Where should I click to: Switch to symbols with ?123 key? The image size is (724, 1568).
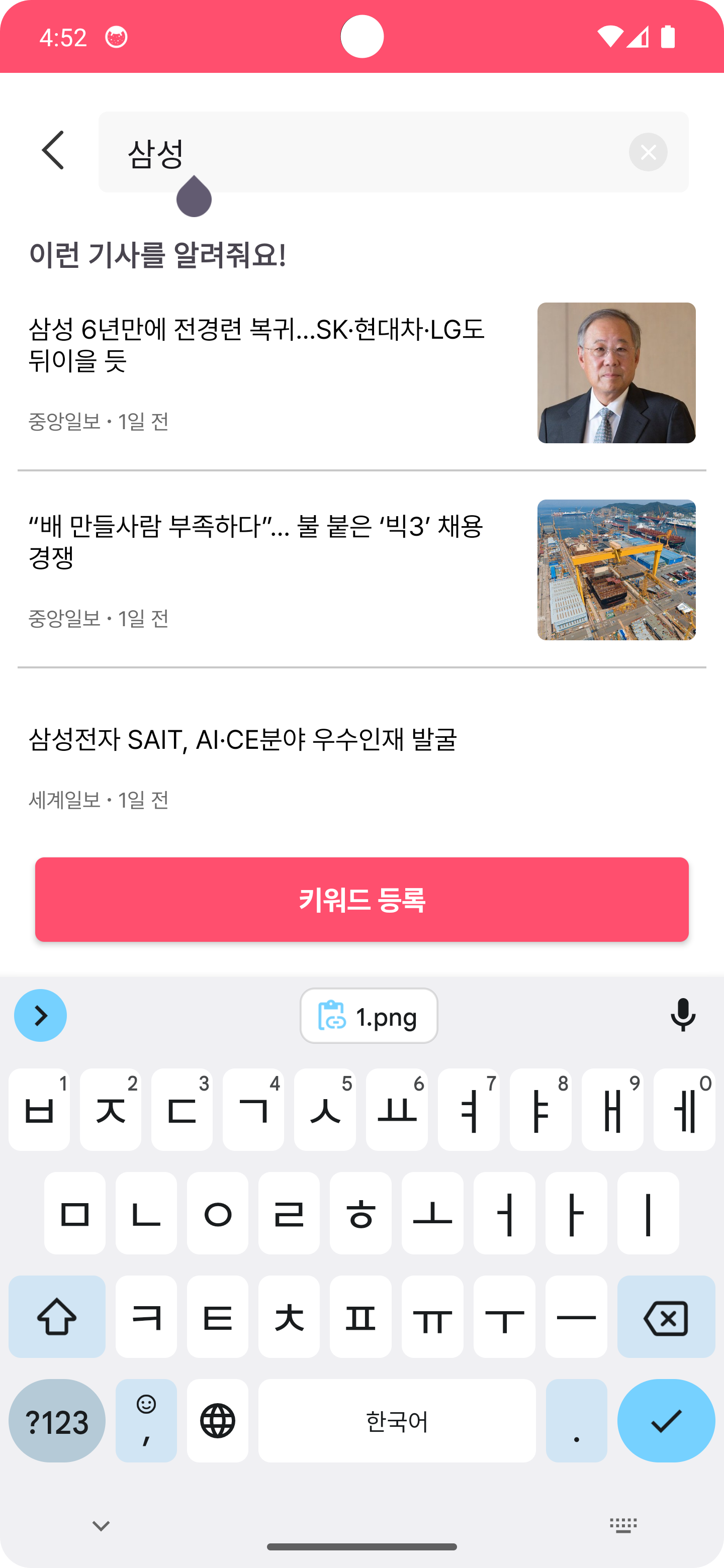tap(57, 1421)
